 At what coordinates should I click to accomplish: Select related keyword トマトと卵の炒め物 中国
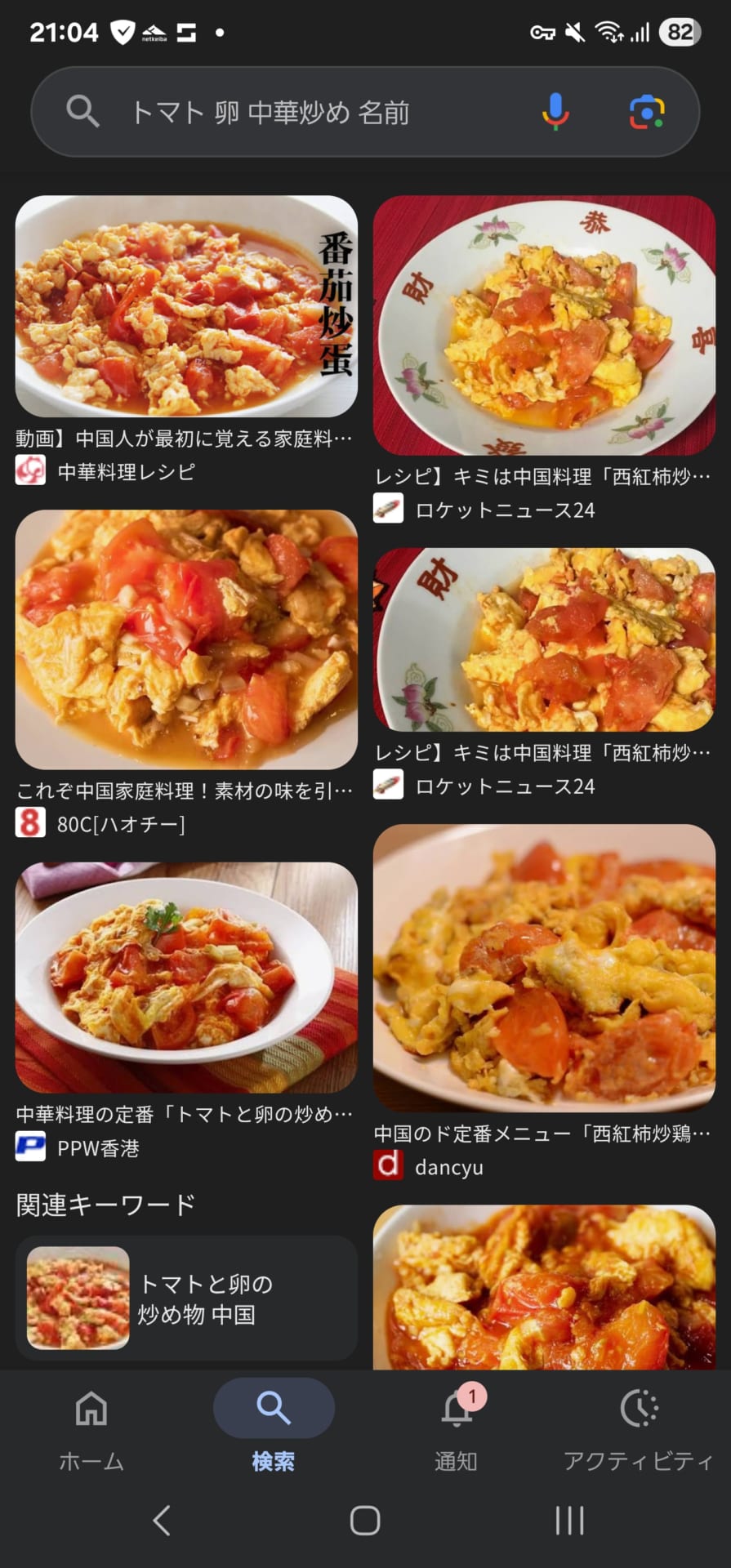click(x=186, y=1298)
